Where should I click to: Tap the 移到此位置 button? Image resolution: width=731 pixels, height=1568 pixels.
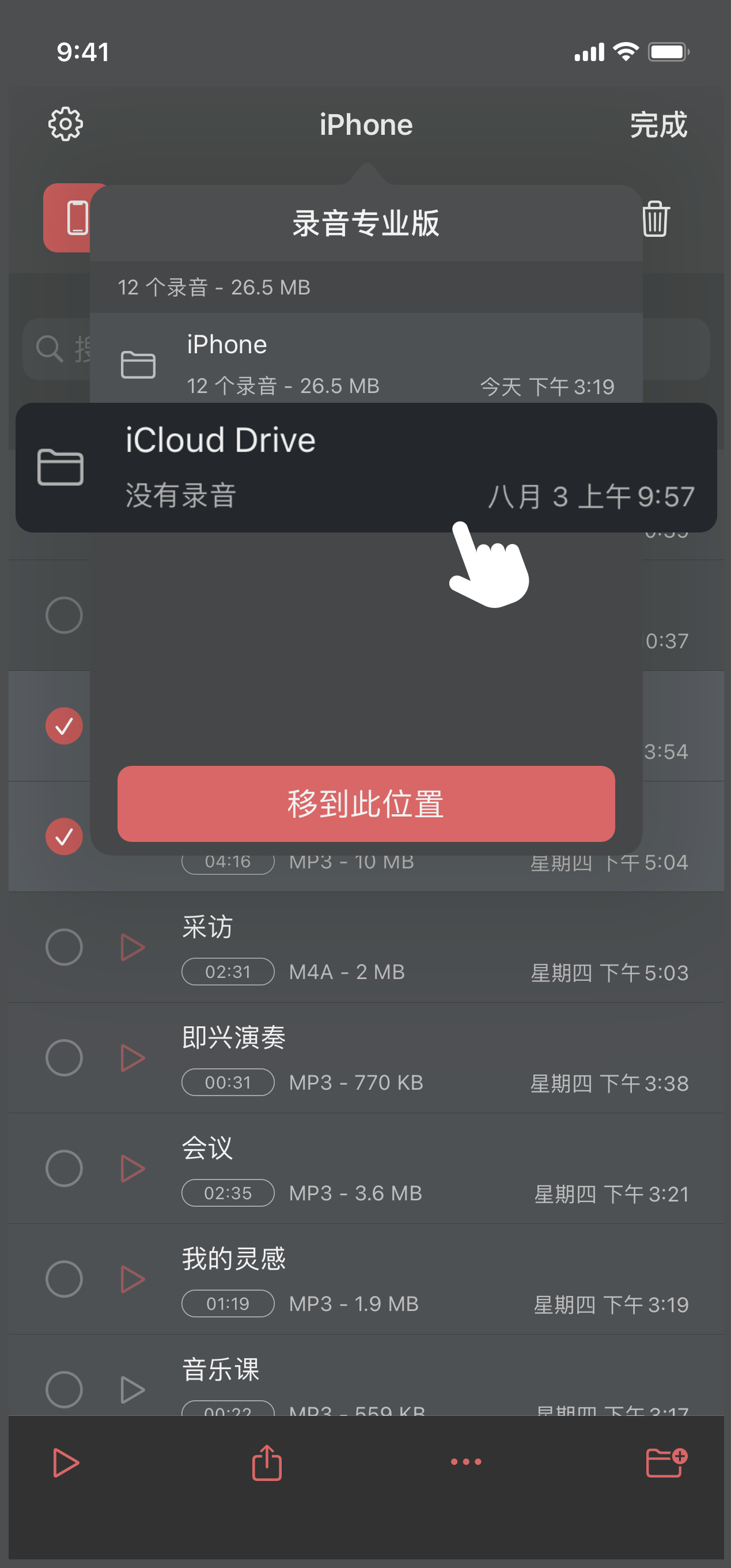[366, 803]
